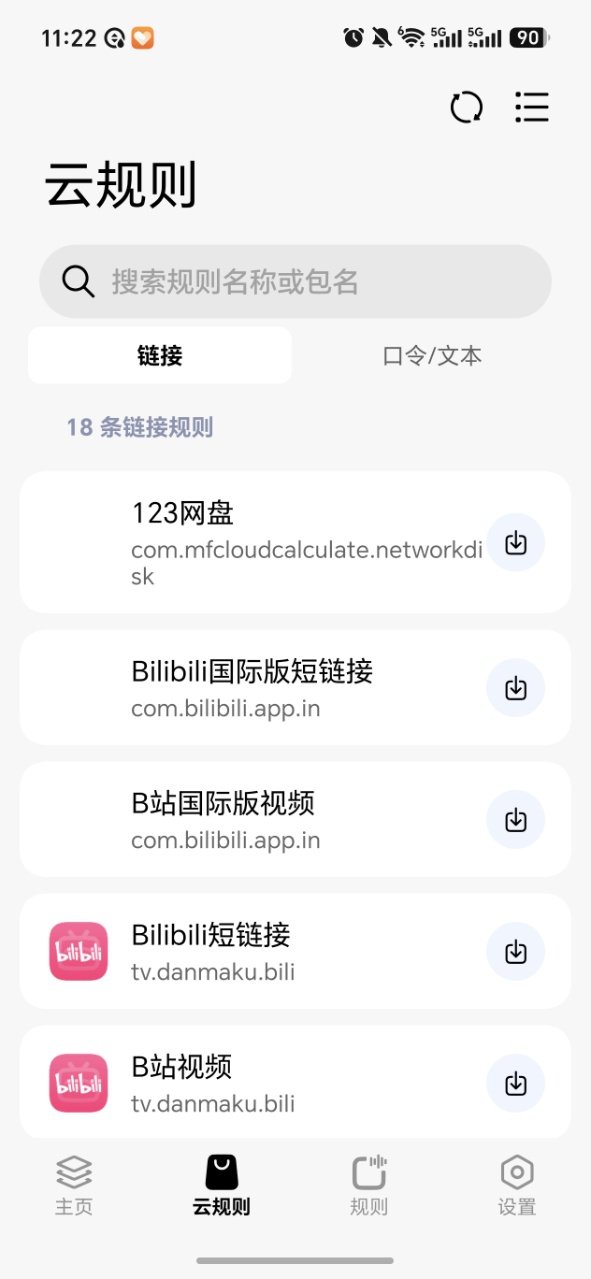Download the B站国际版视频 rule
This screenshot has width=591, height=1279.
pos(516,820)
